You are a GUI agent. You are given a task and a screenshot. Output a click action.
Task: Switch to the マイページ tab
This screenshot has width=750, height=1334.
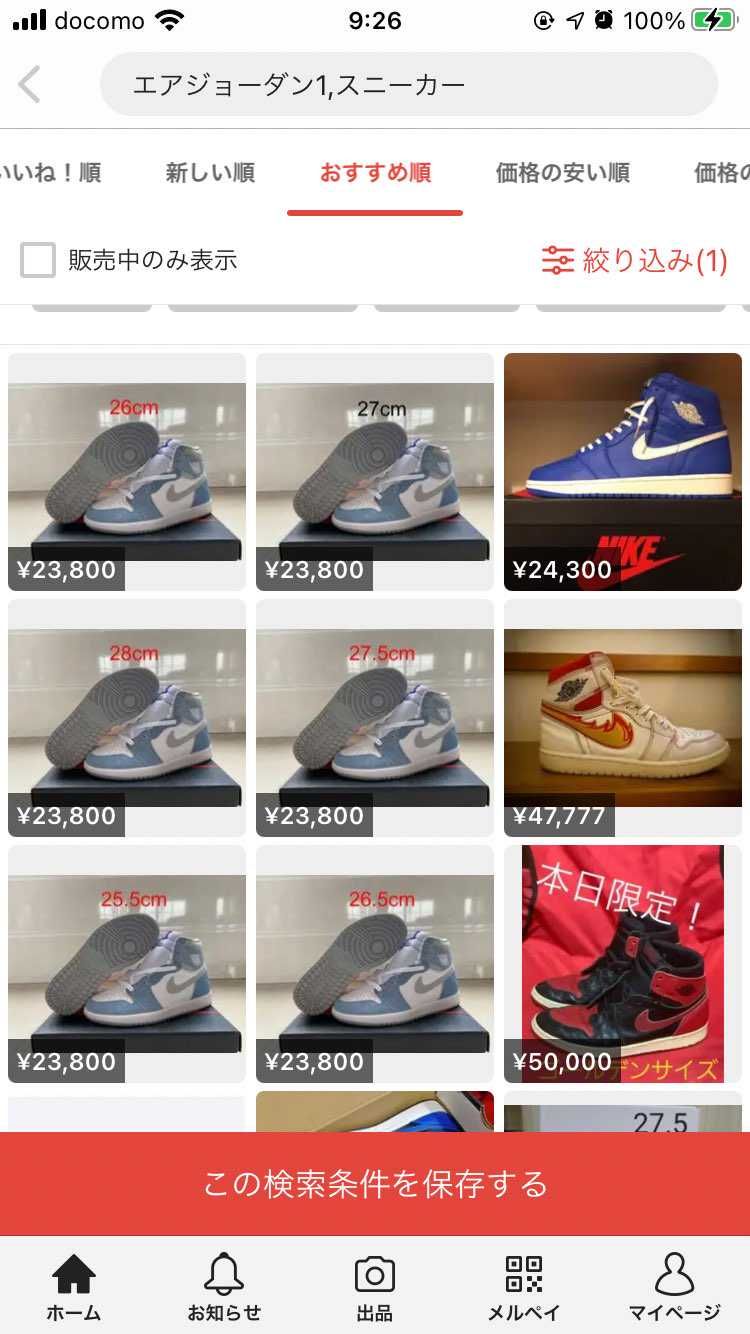tap(674, 1287)
